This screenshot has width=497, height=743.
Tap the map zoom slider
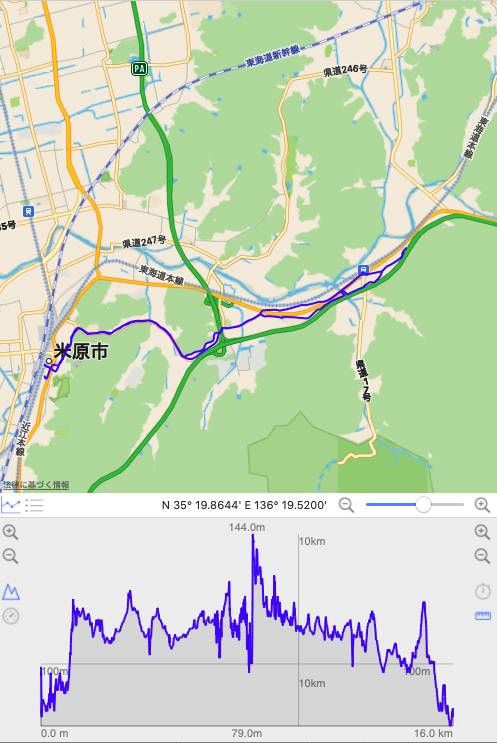coord(415,505)
